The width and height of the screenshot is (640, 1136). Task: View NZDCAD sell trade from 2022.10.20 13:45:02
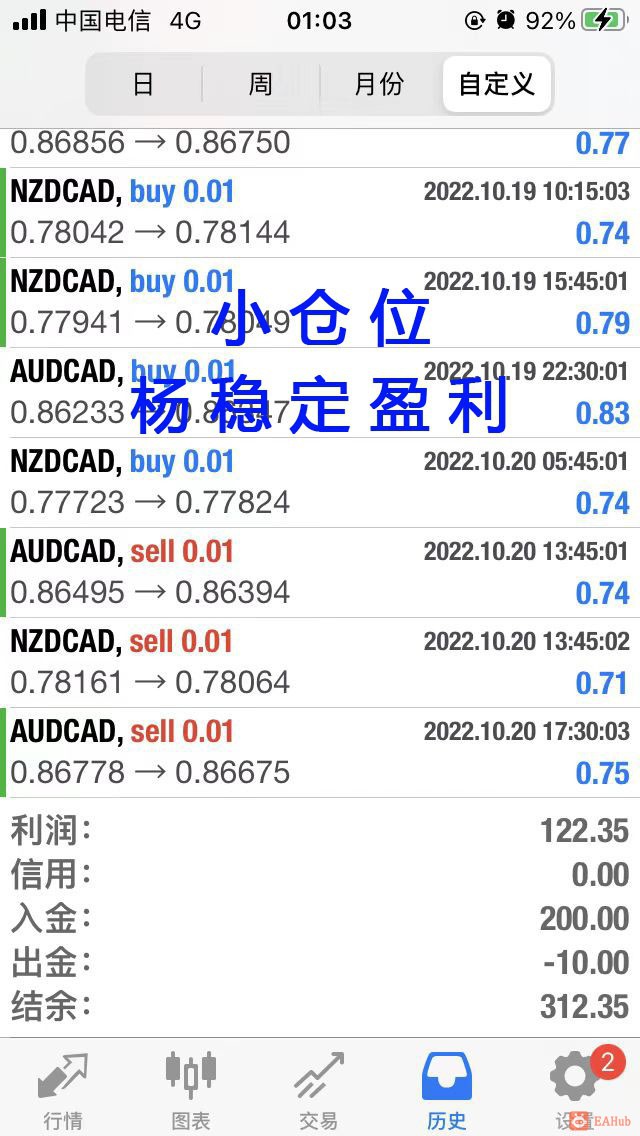[320, 662]
